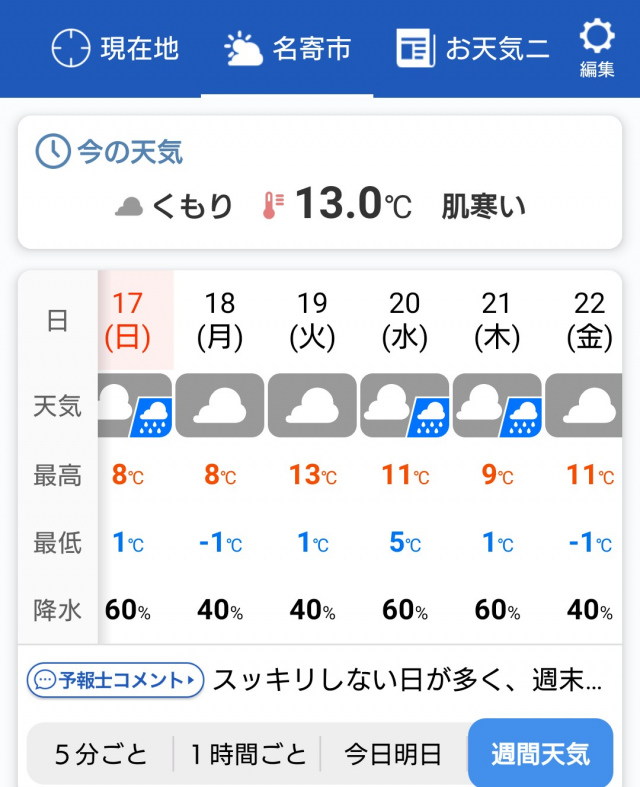The image size is (640, 787).
Task: Open the 編集 settings gear
Action: click(x=597, y=48)
